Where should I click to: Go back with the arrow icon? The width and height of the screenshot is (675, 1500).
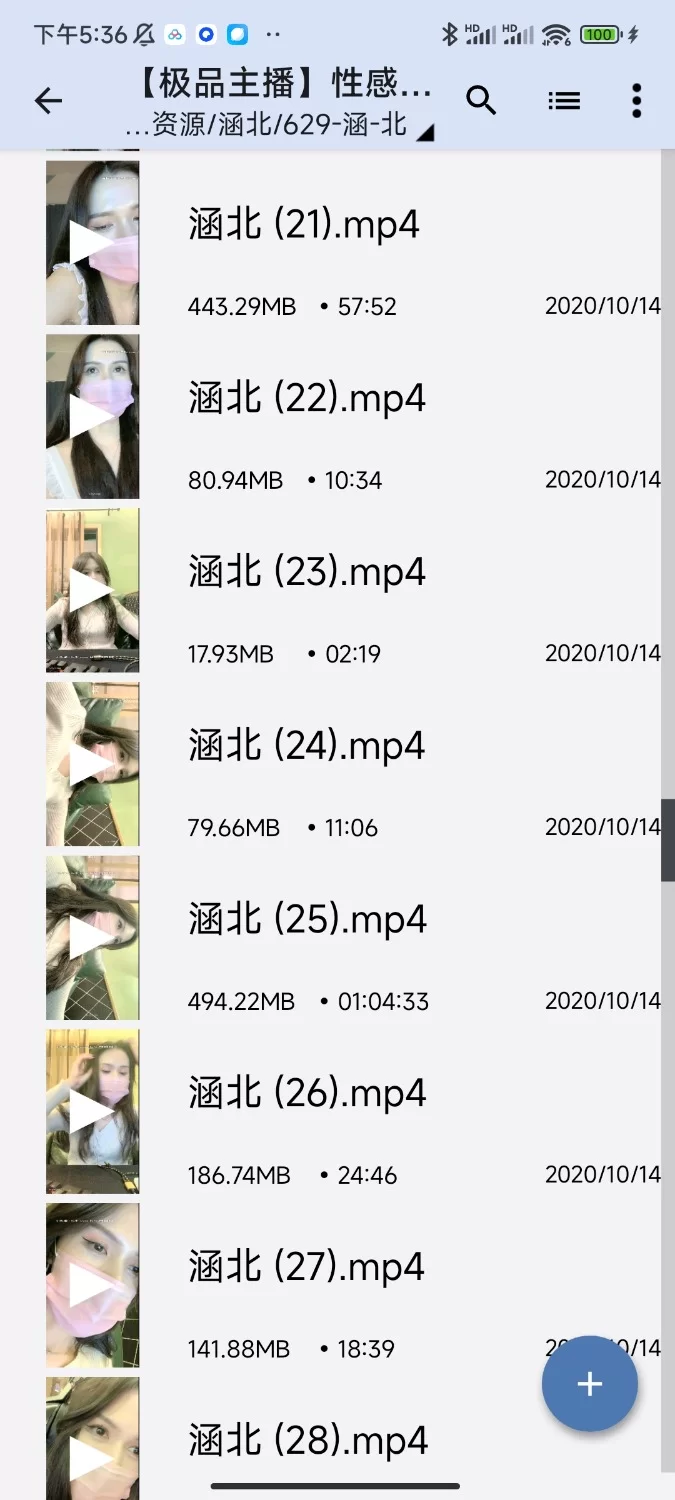(x=48, y=101)
